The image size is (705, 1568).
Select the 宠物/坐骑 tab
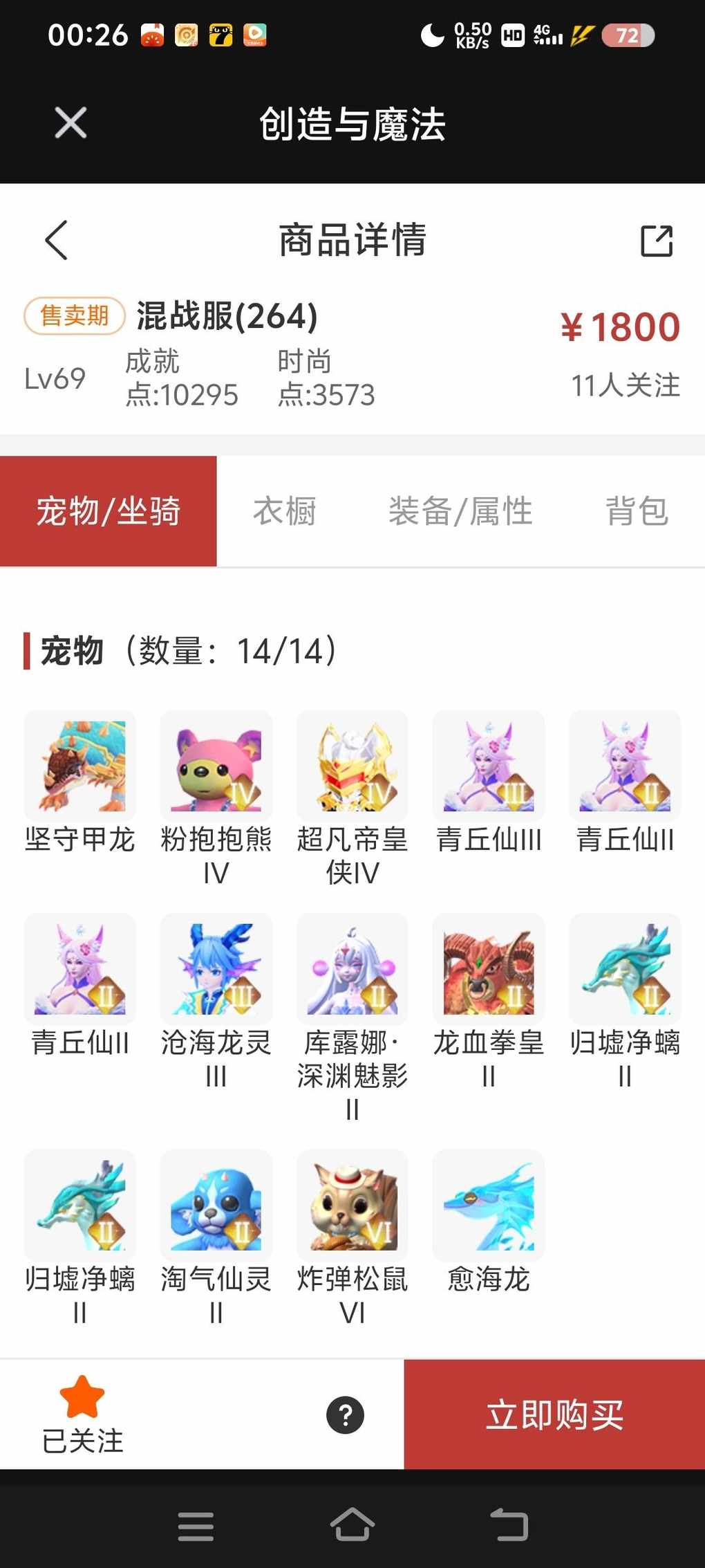point(109,511)
